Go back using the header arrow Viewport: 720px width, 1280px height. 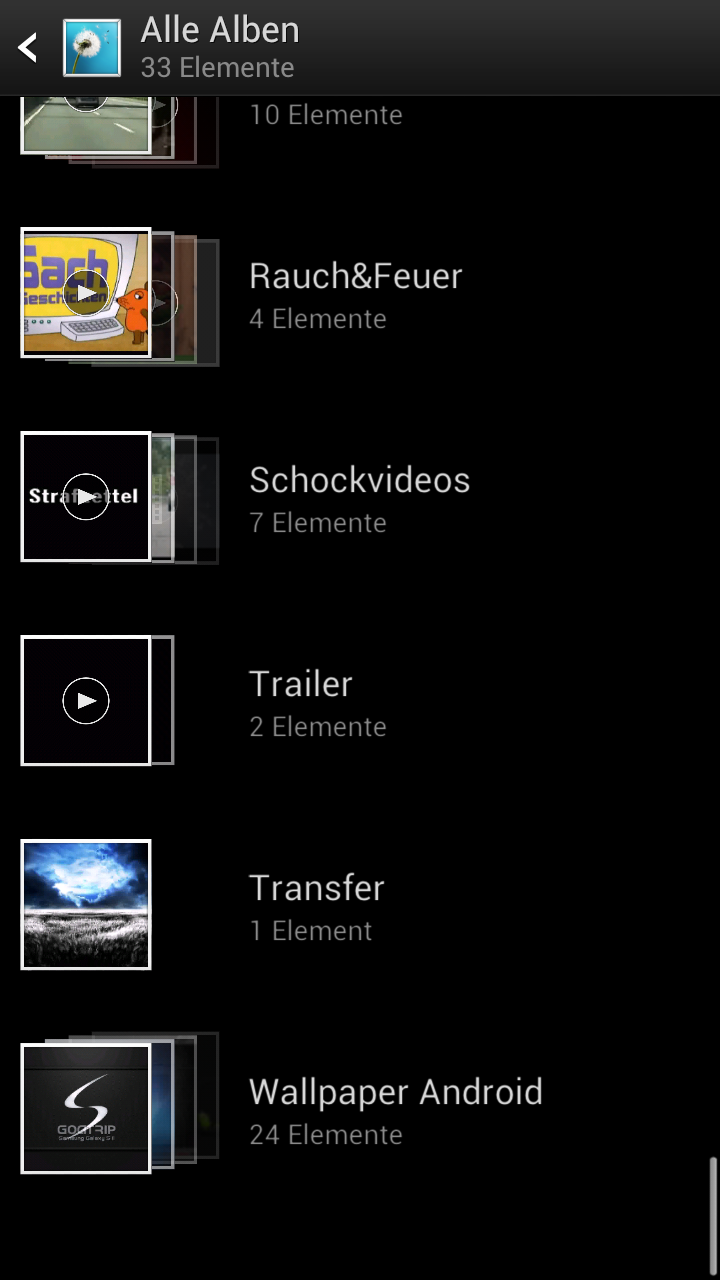coord(28,47)
